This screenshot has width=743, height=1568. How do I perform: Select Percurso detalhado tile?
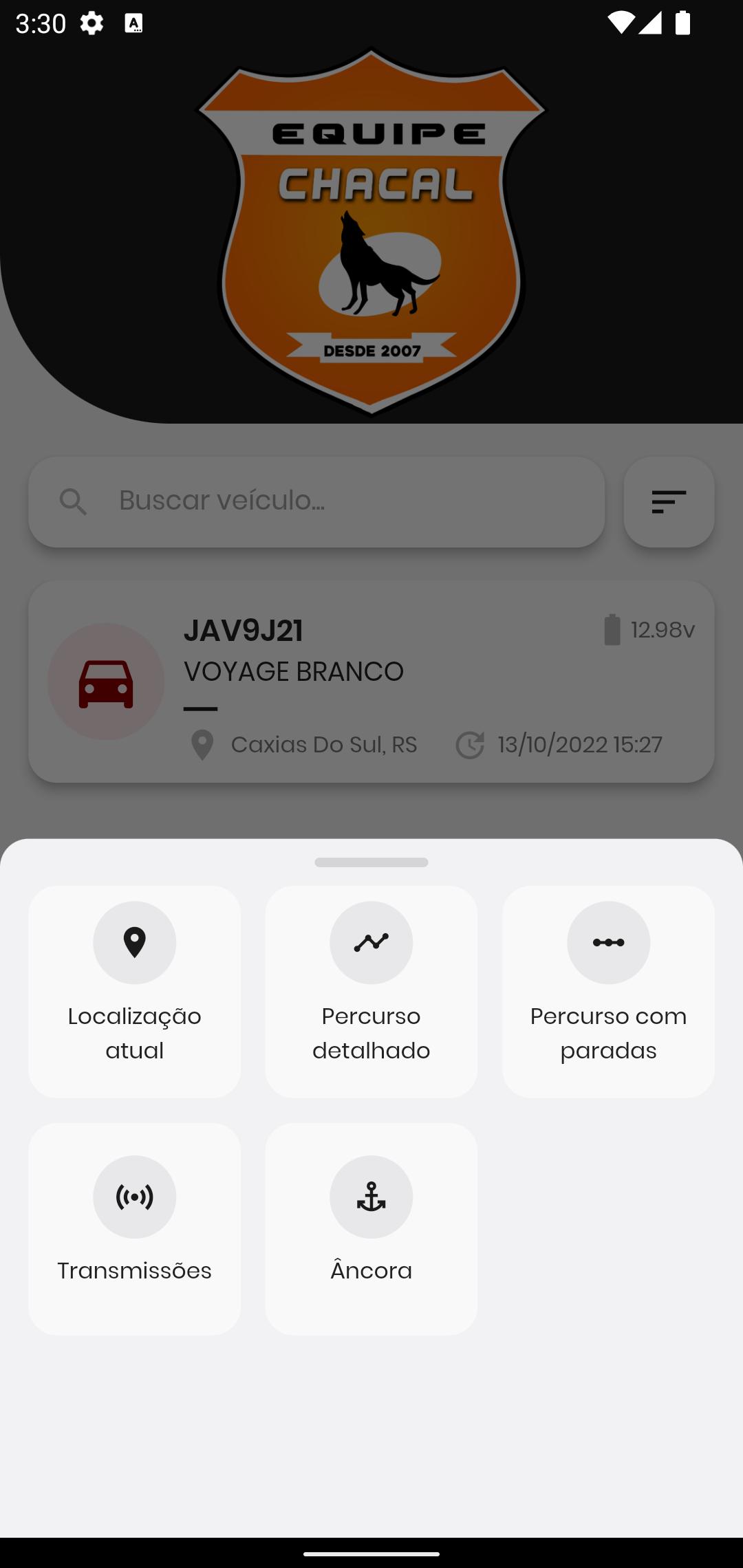pos(371,991)
